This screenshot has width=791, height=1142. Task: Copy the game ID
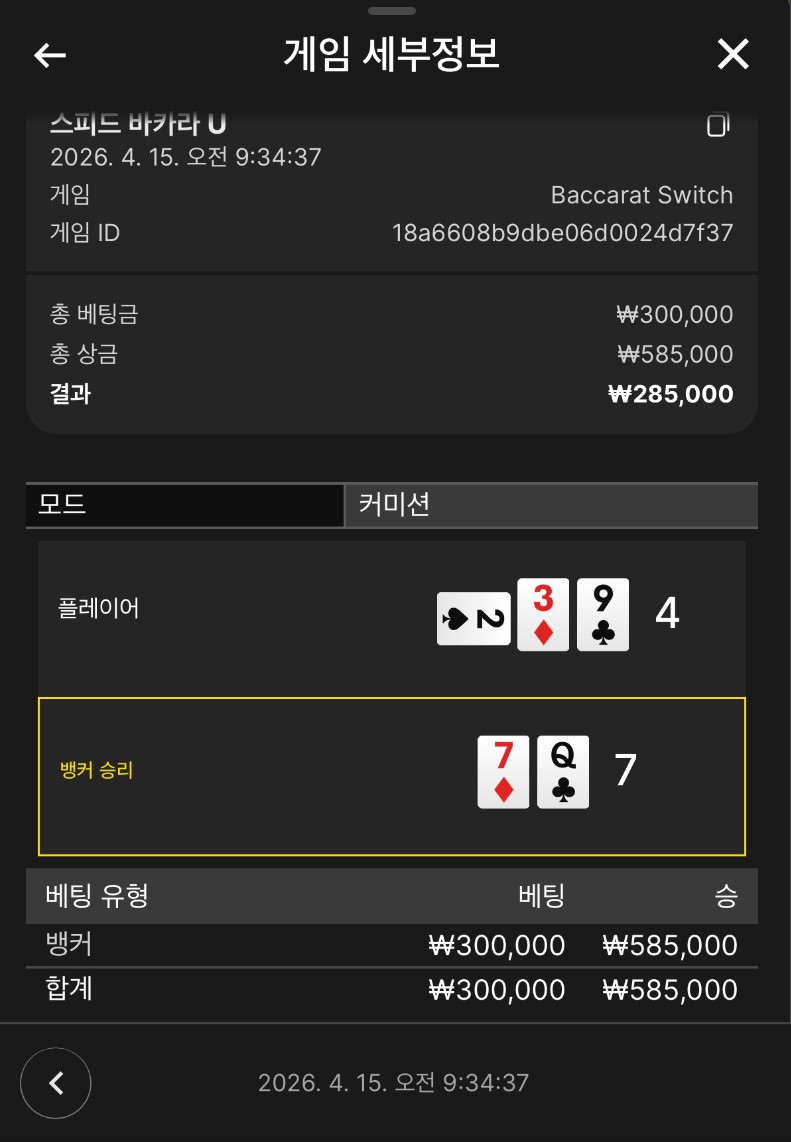[x=718, y=125]
